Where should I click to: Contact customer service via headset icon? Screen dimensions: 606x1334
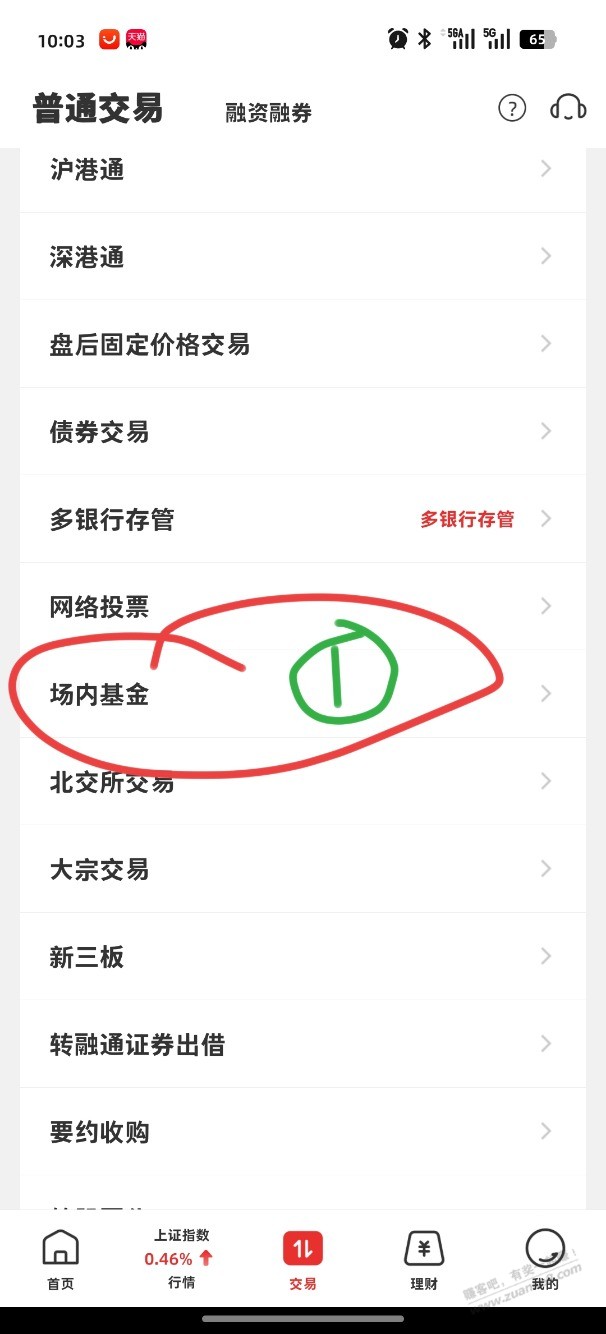568,108
